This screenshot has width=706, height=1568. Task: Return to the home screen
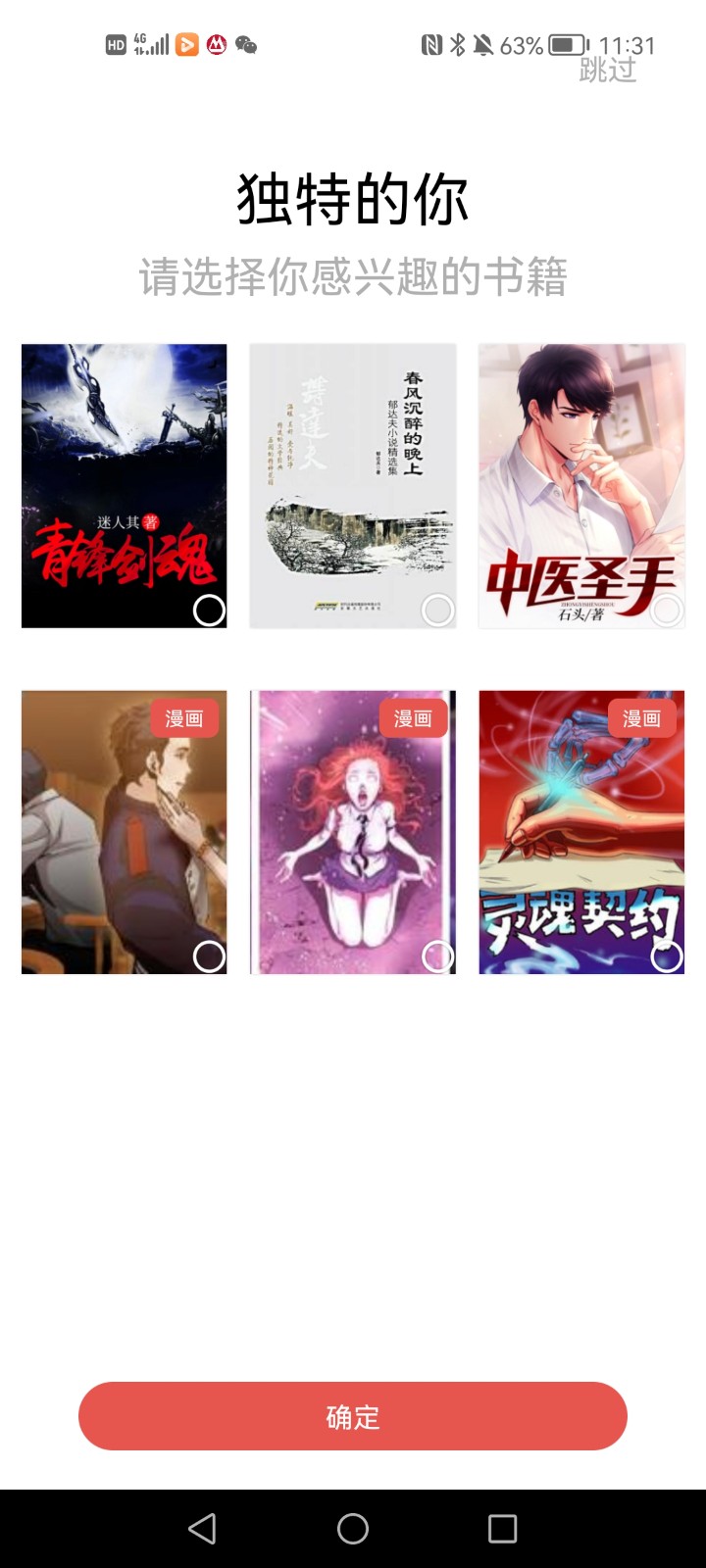(x=353, y=1529)
